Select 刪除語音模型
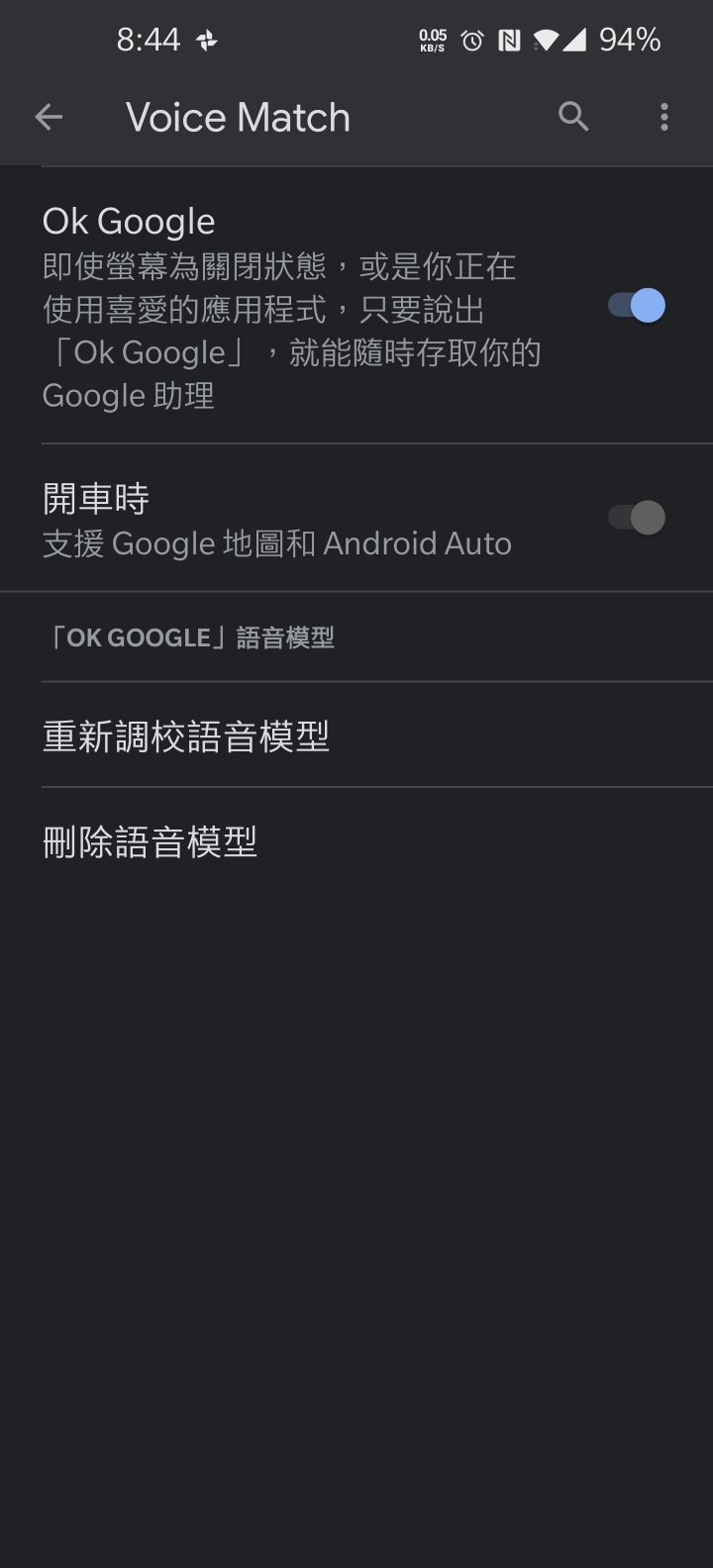The width and height of the screenshot is (713, 1568). 151,842
